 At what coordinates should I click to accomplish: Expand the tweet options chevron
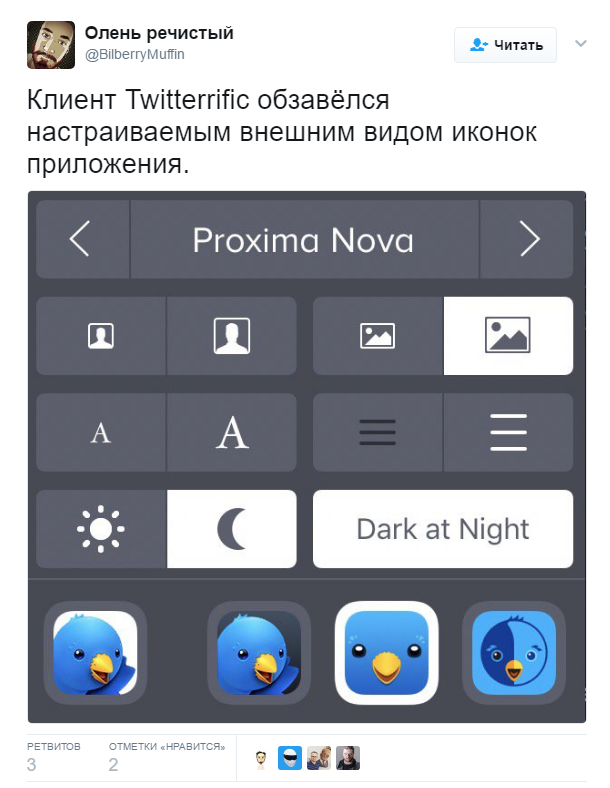click(x=580, y=44)
